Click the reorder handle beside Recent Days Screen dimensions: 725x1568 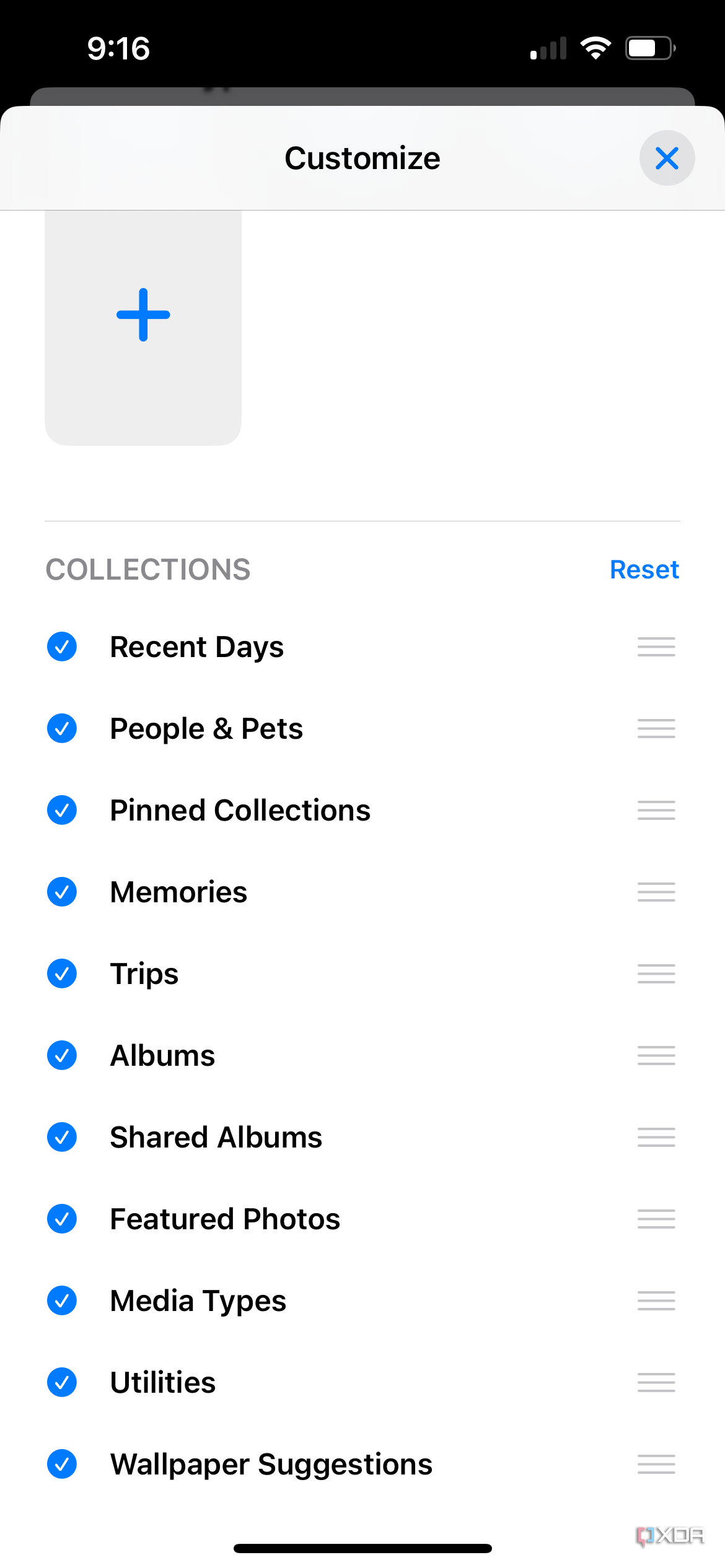(x=656, y=647)
